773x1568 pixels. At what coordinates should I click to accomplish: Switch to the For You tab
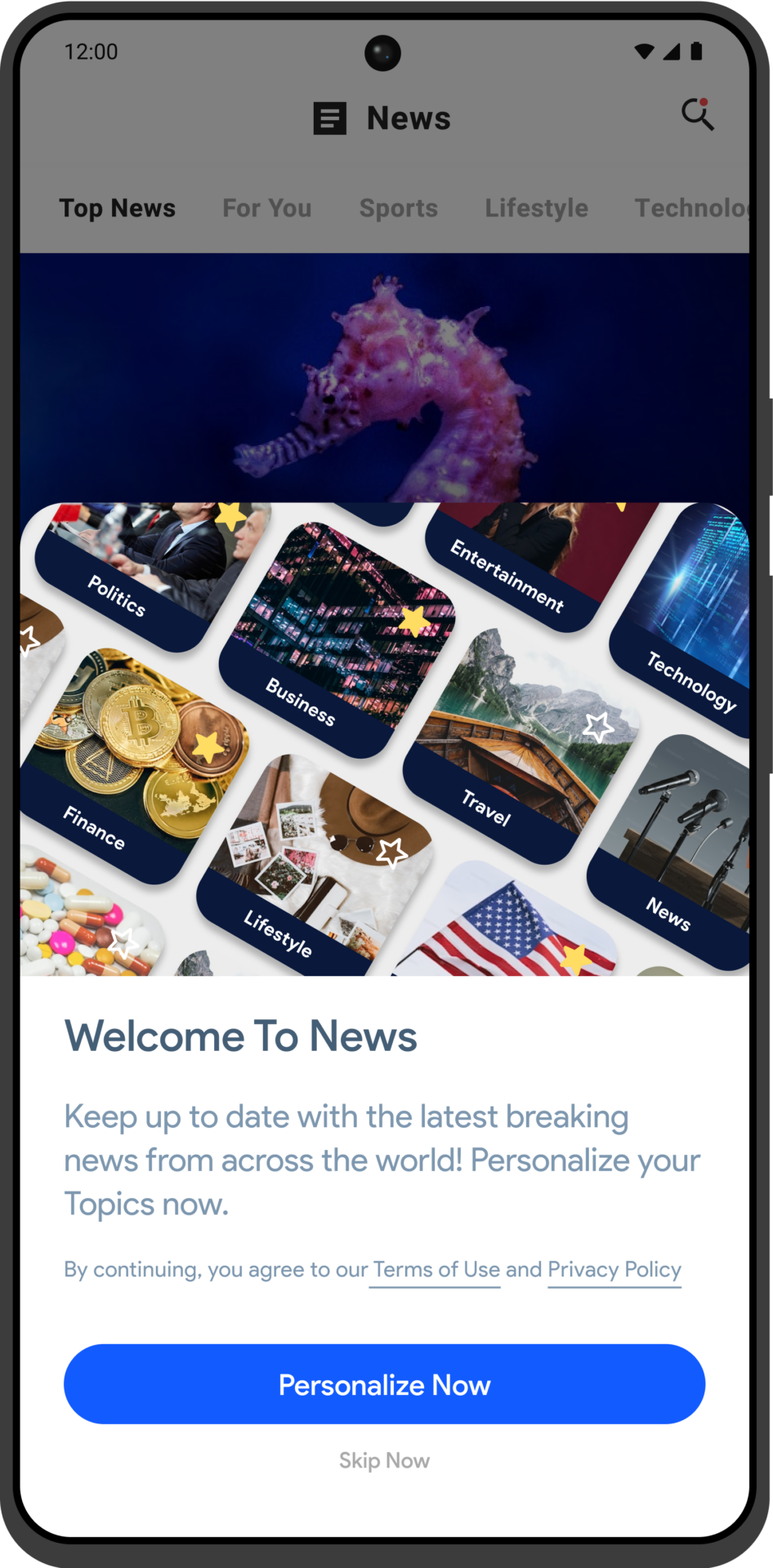click(267, 208)
